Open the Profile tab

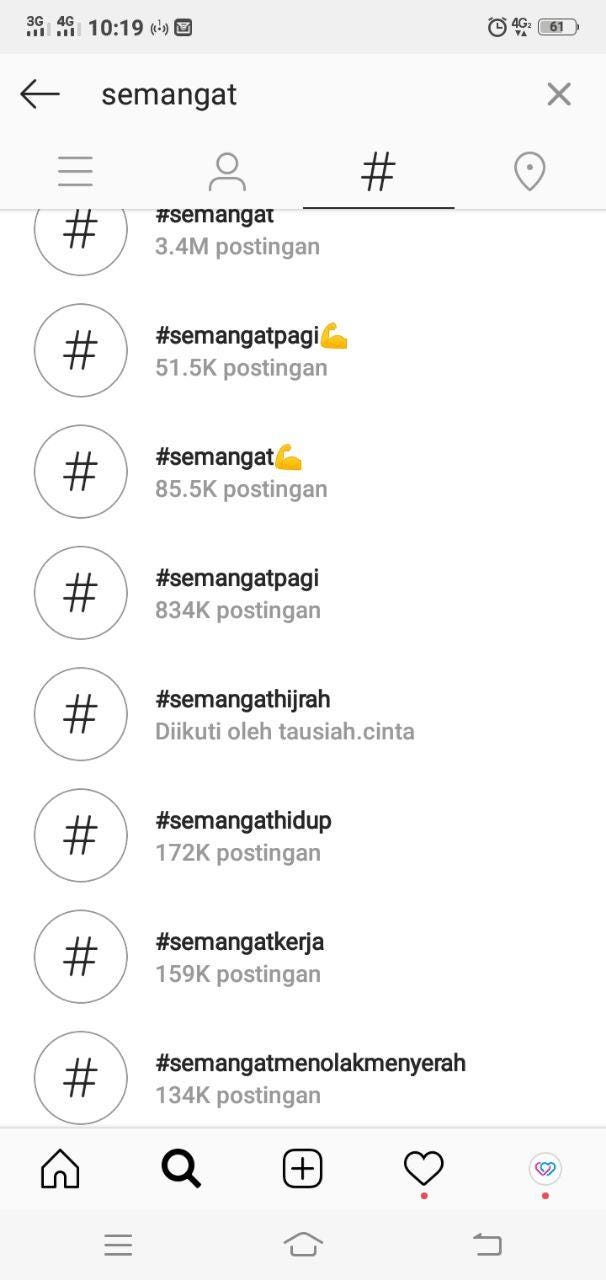pyautogui.click(x=545, y=1168)
